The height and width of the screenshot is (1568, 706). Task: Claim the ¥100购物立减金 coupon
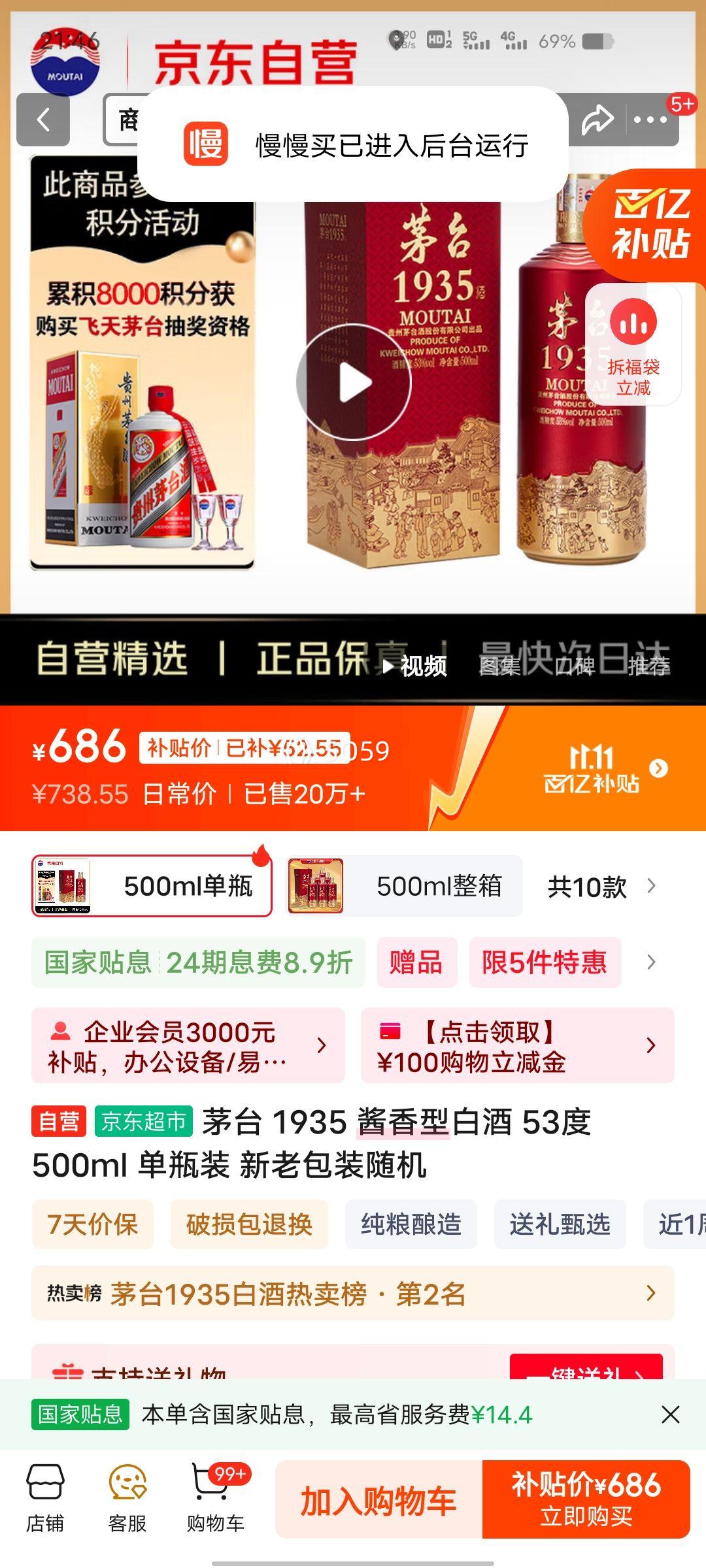pos(517,1045)
